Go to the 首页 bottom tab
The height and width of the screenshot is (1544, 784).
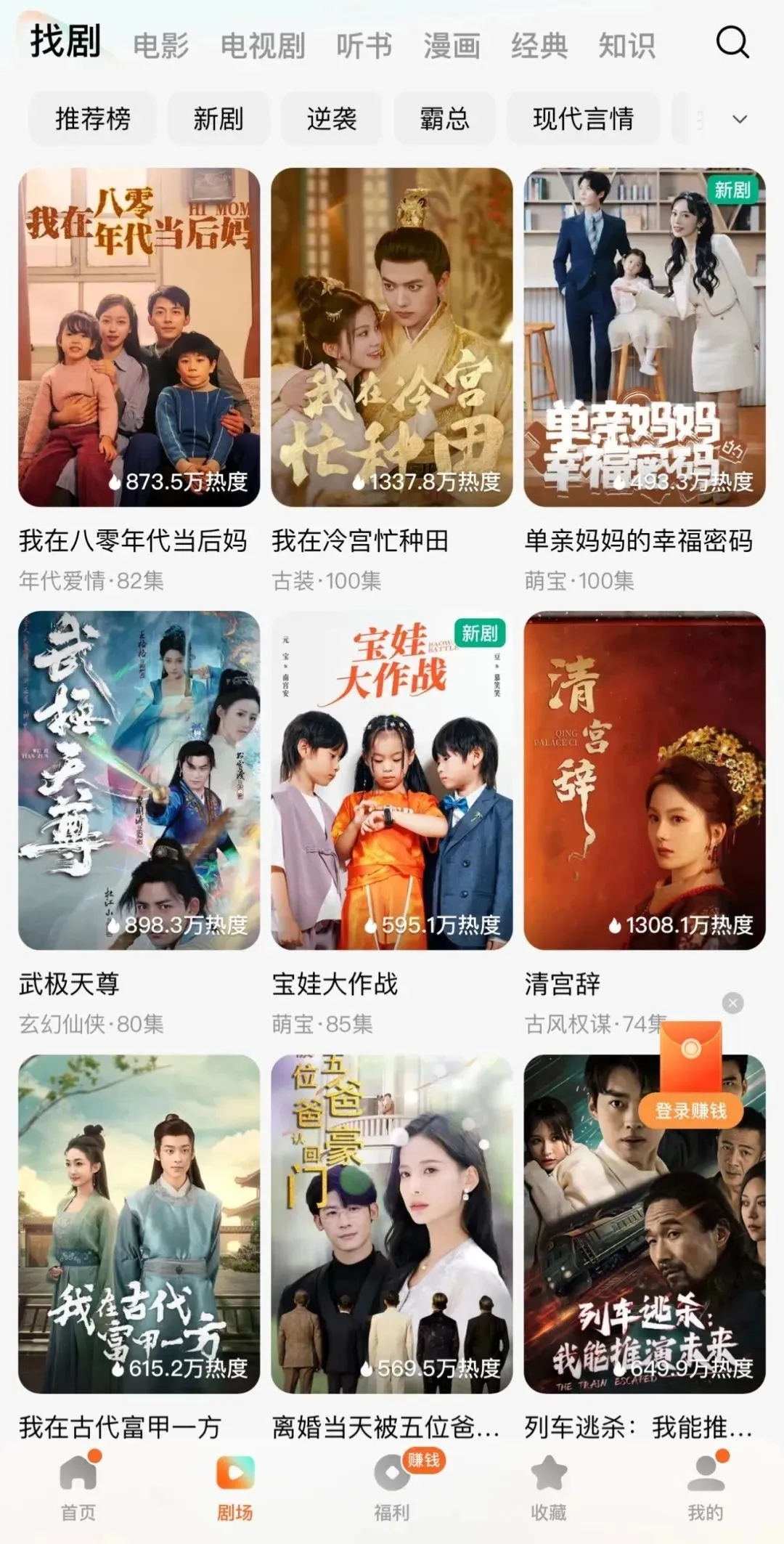[x=78, y=1489]
